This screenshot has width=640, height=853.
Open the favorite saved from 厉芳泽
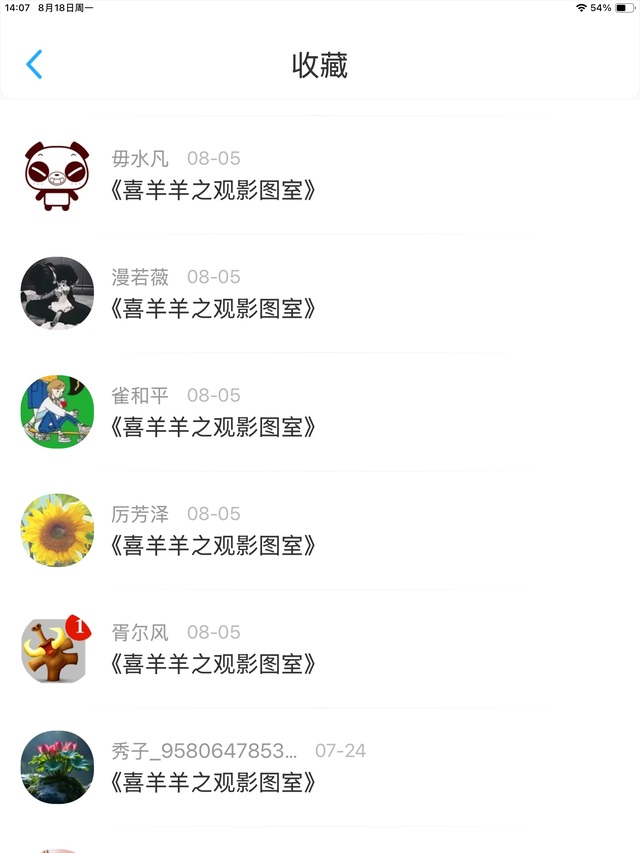pos(214,545)
